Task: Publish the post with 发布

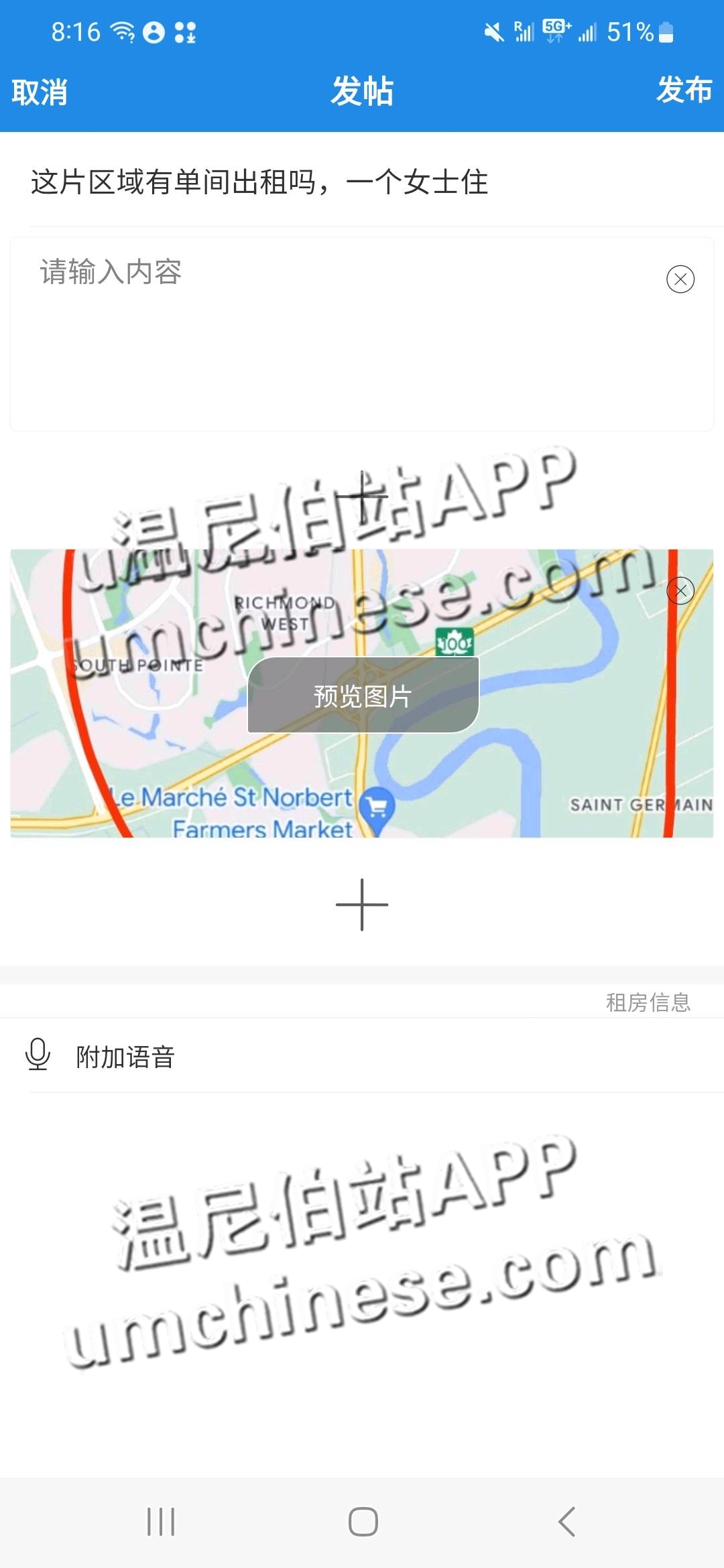Action: point(684,90)
